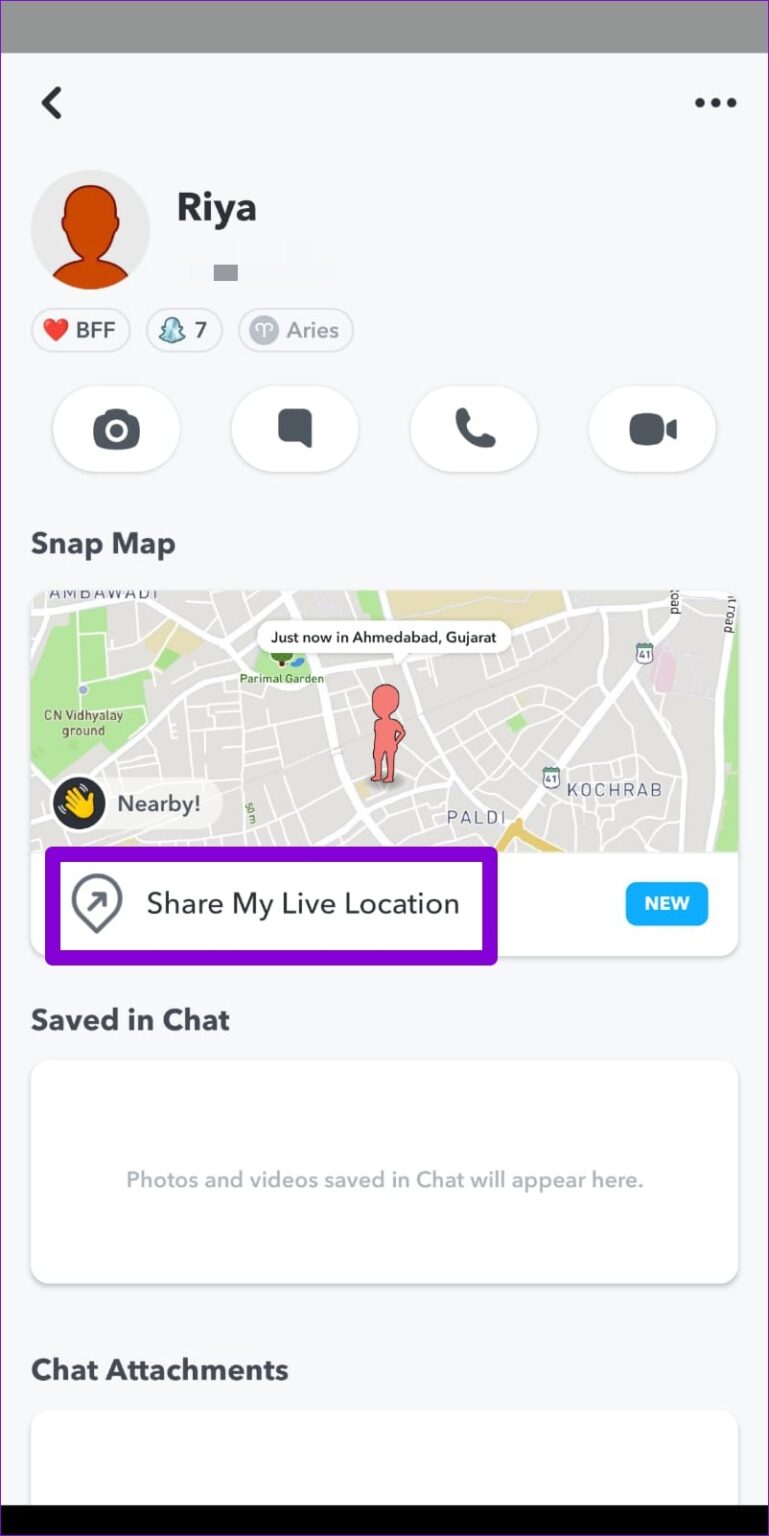Tap the BFF heart badge

[80, 330]
